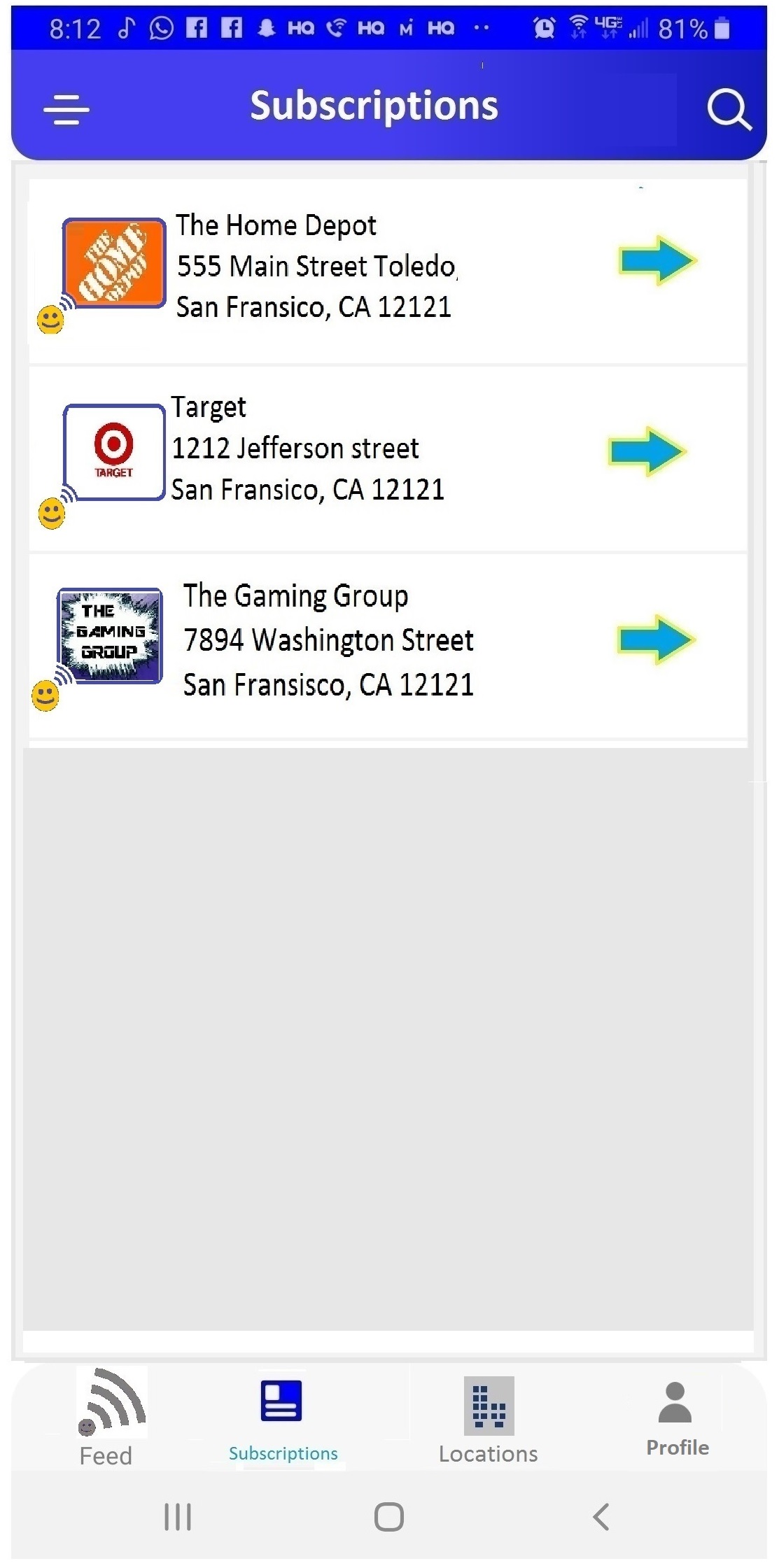The image size is (779, 1568).
Task: Open The Gaming Group subscription
Action: point(328,640)
